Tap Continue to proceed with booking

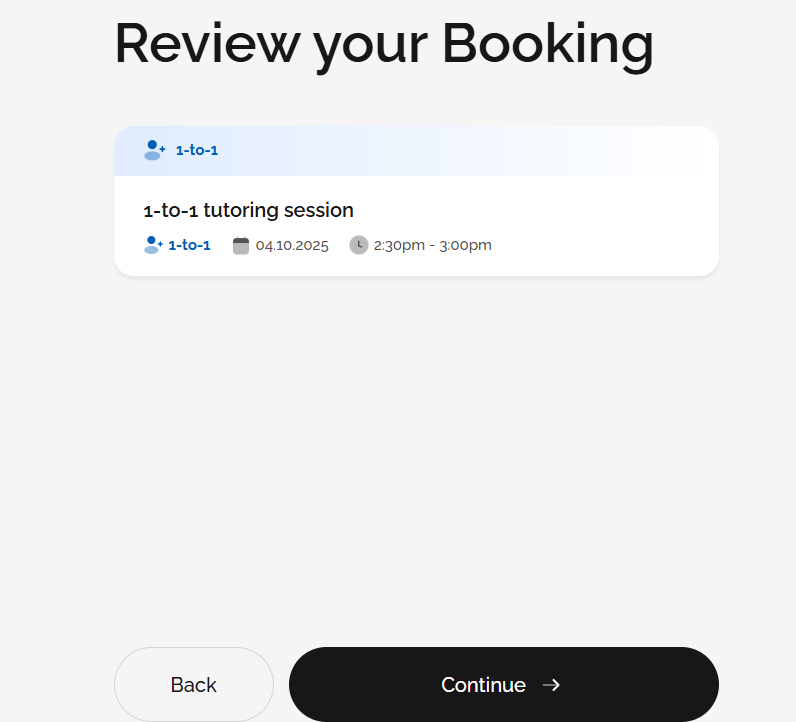(x=503, y=685)
